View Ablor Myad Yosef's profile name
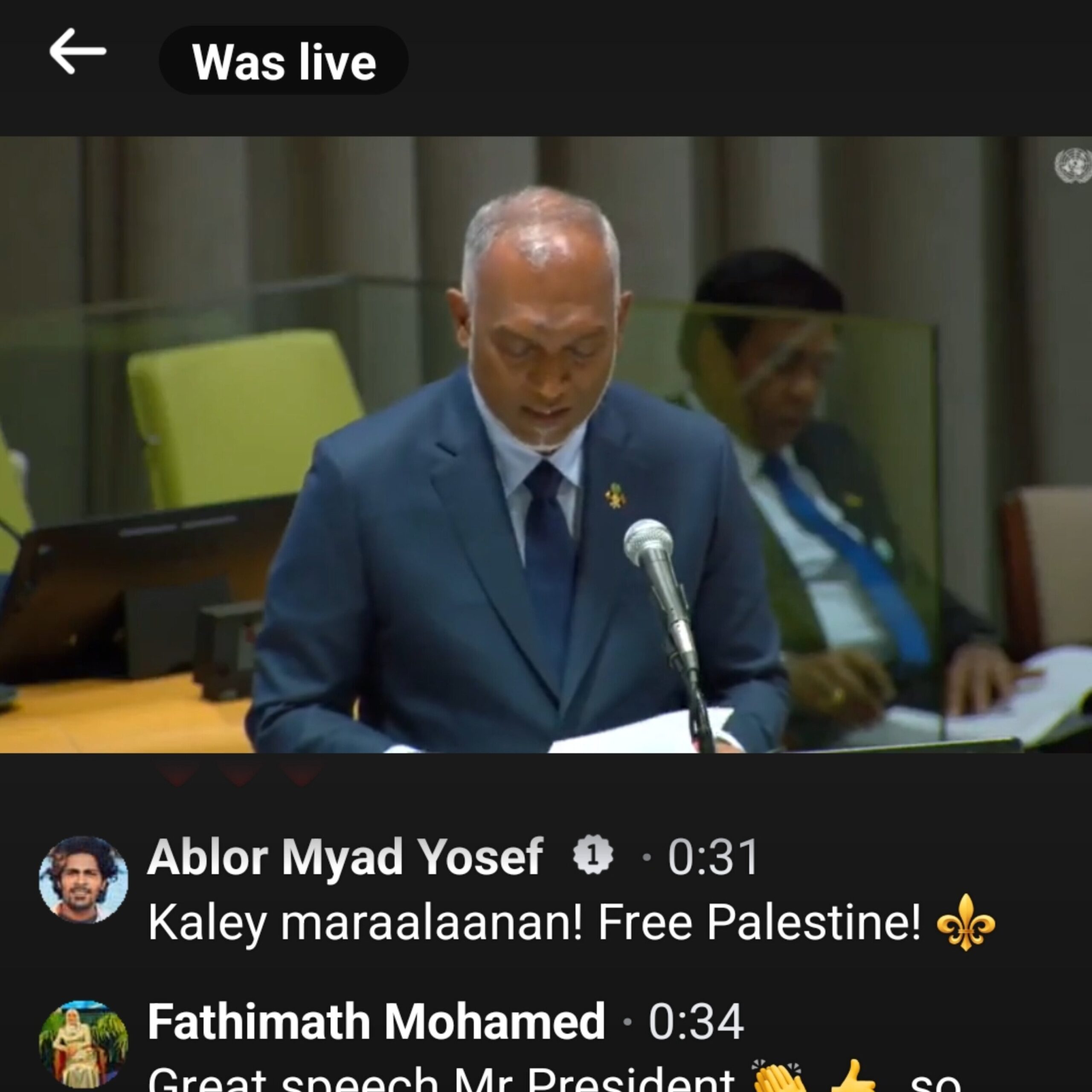This screenshot has width=1092, height=1092. point(345,857)
